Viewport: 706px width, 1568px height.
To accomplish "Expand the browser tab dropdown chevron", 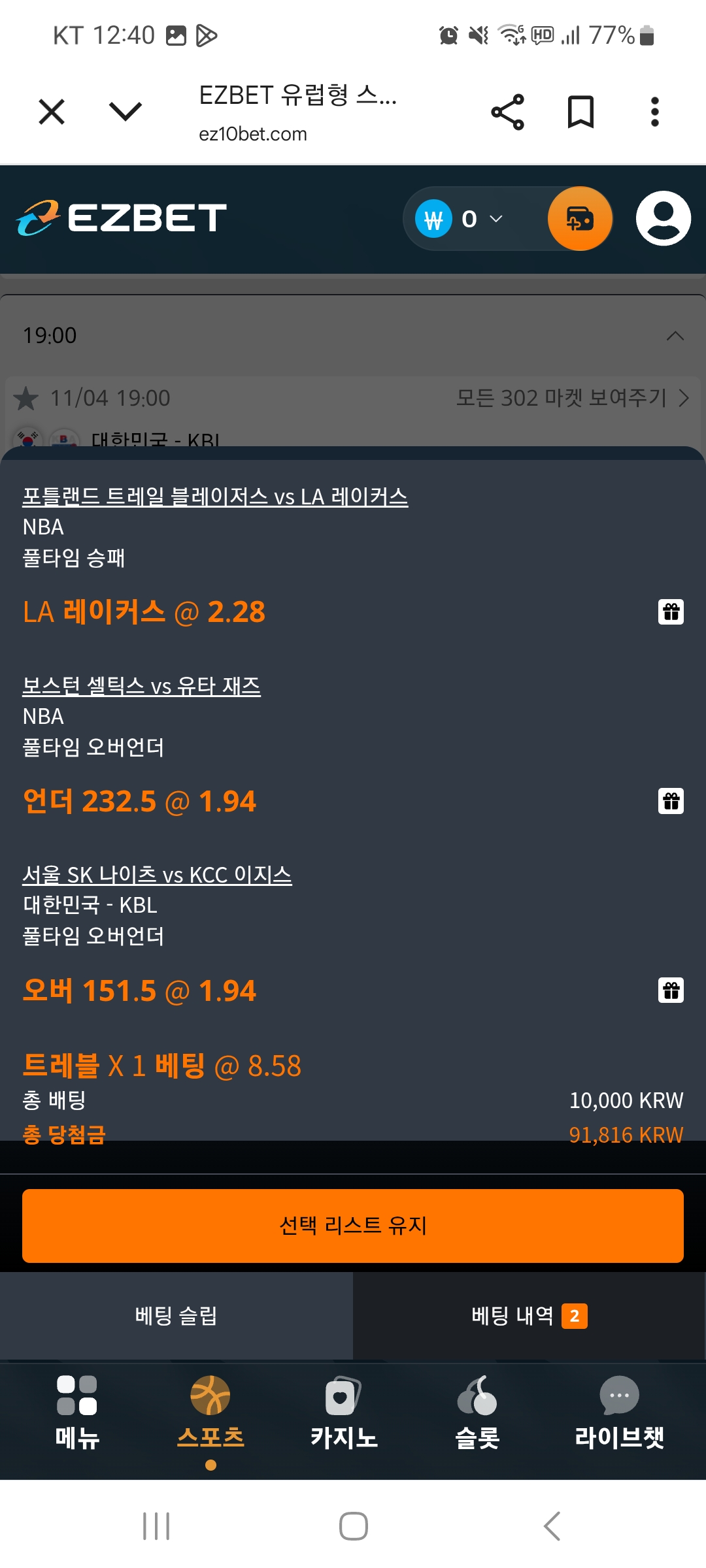I will coord(125,112).
